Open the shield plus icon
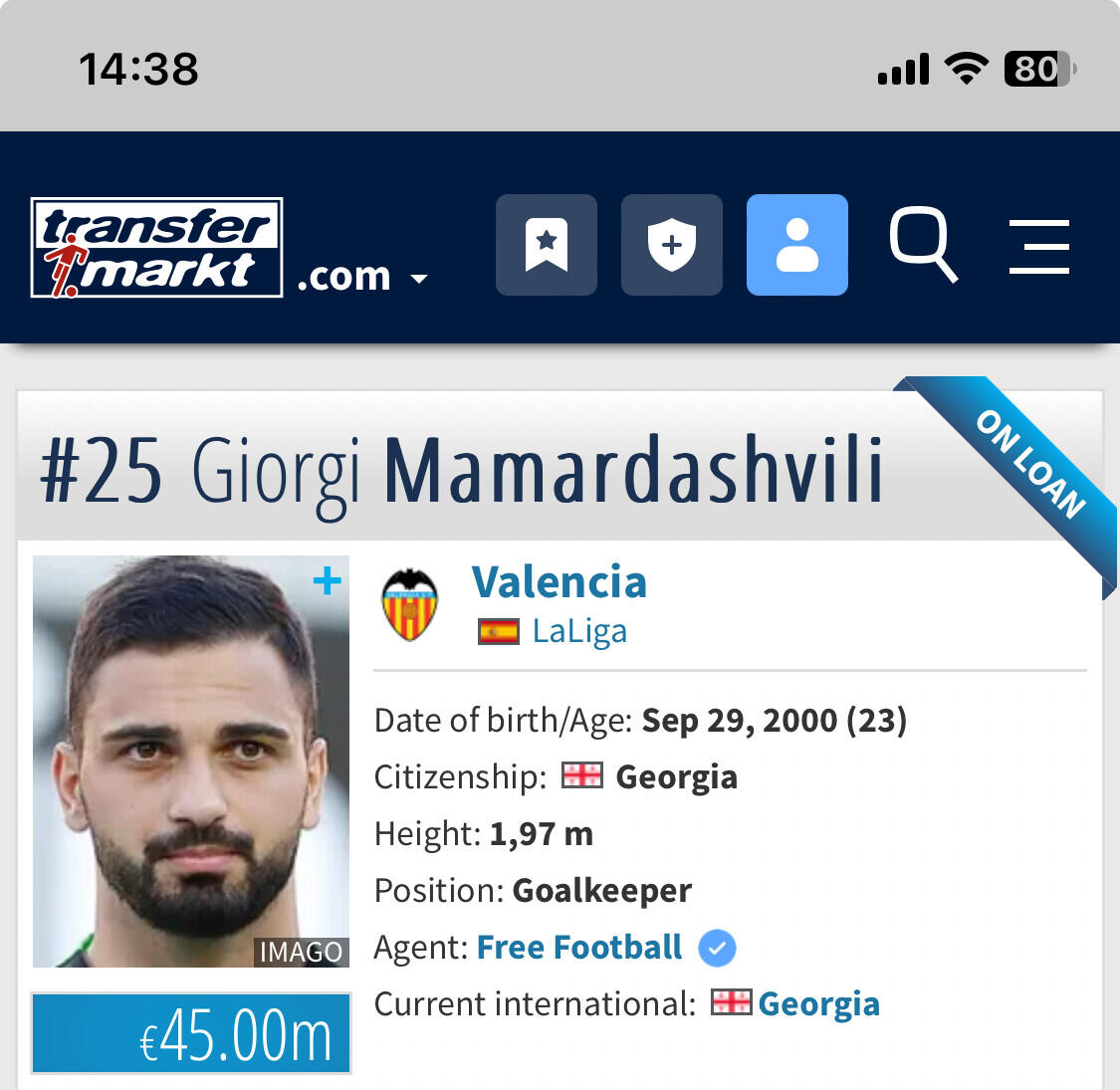Viewport: 1120px width, 1090px height. [672, 245]
